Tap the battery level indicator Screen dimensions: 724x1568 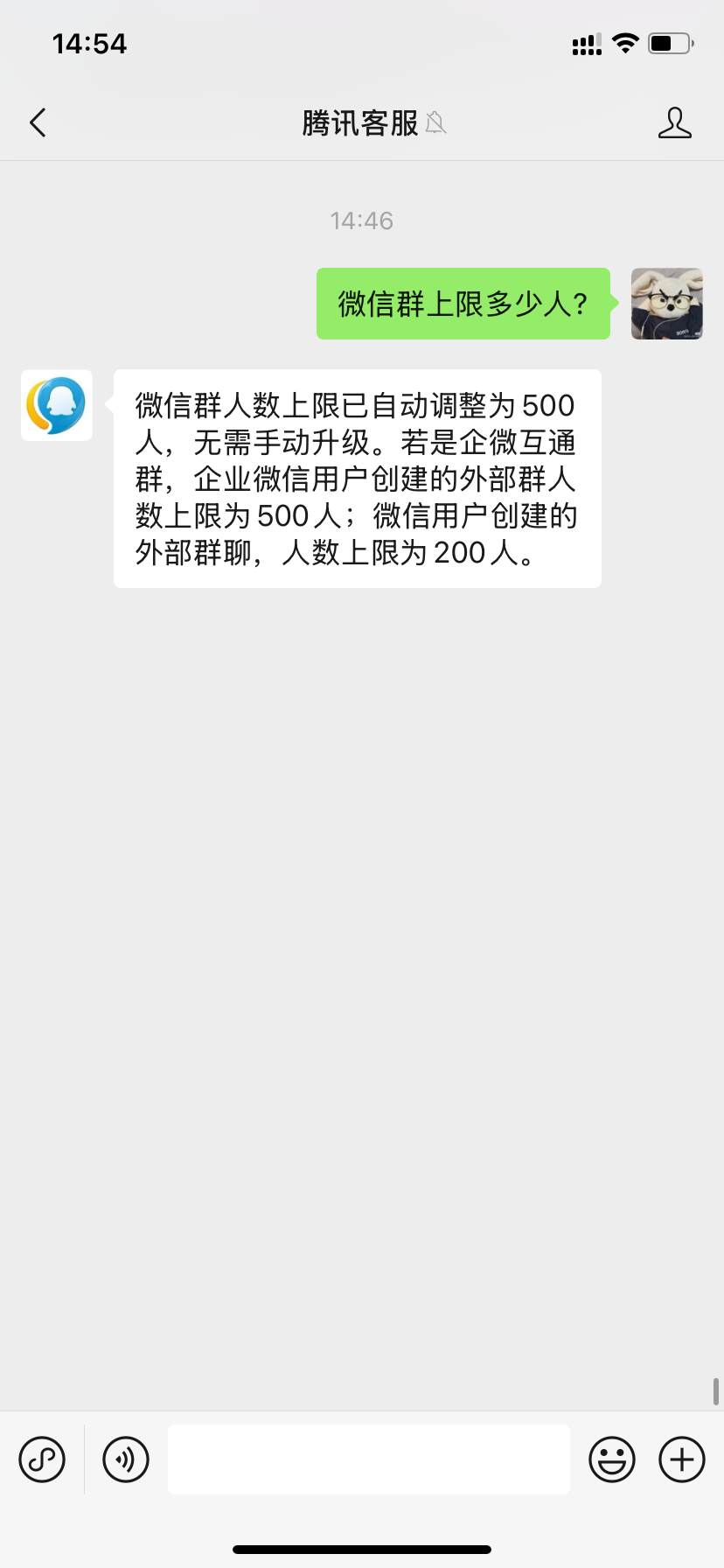point(668,43)
